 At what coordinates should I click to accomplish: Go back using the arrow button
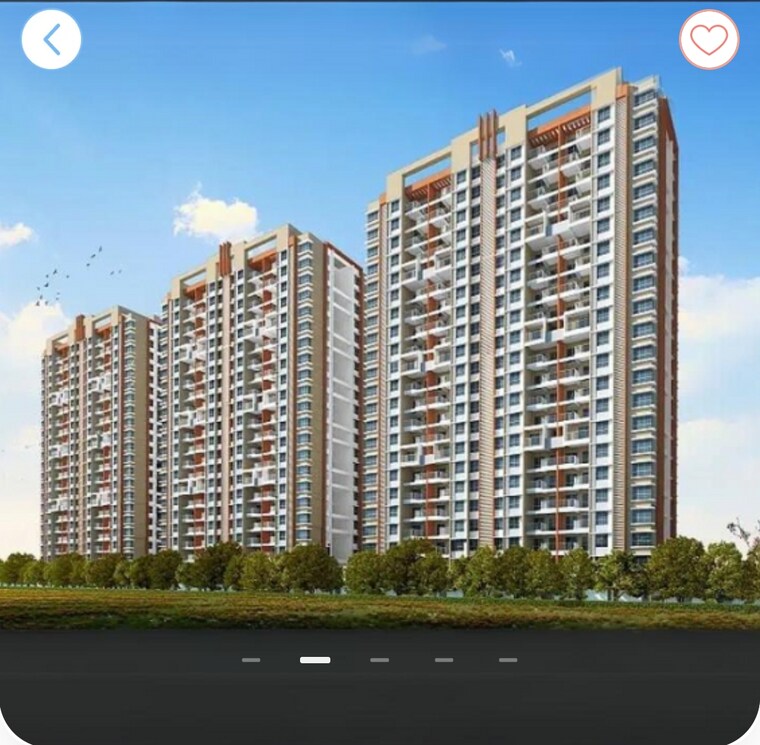coord(51,40)
